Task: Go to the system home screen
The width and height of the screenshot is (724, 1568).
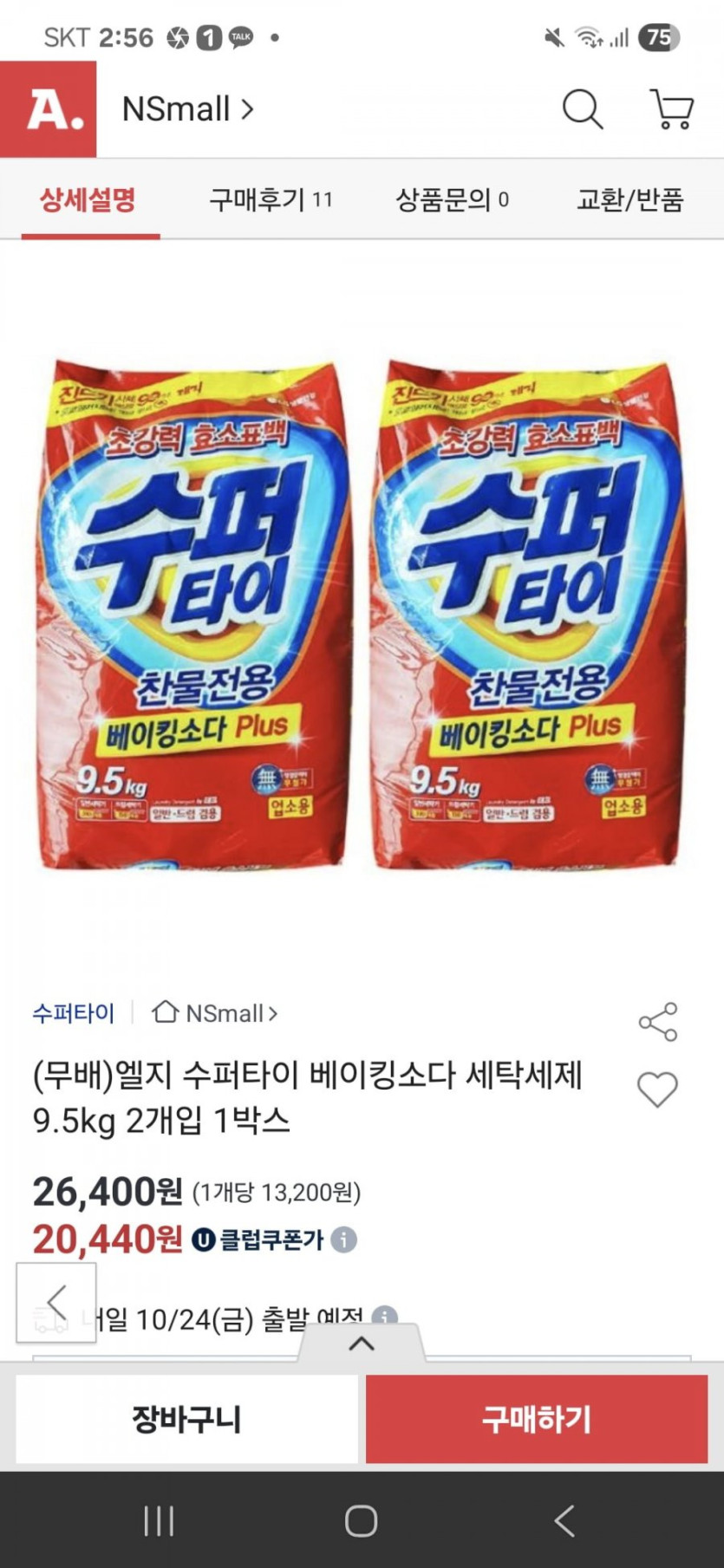Action: click(361, 1520)
